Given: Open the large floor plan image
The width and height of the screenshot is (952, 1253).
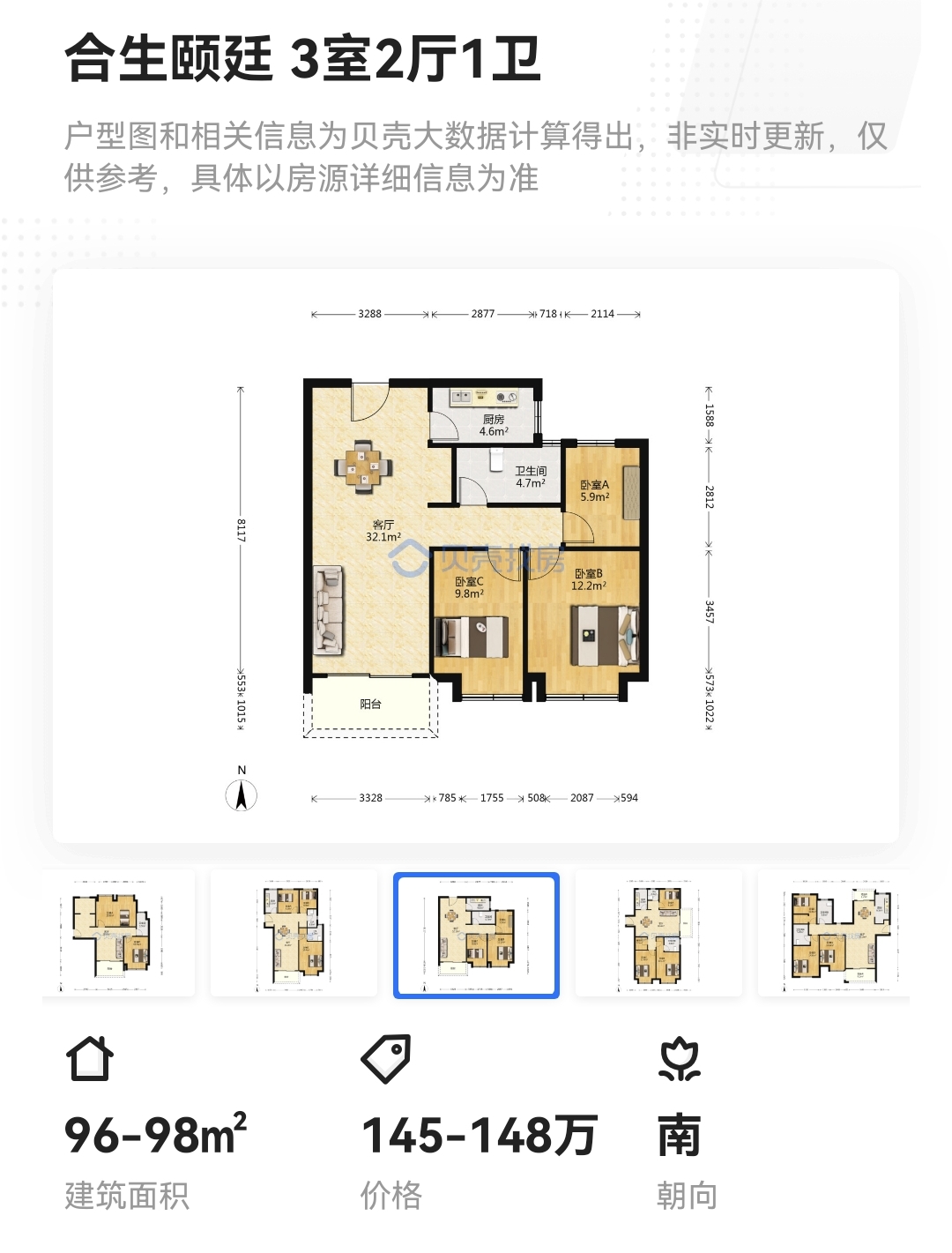Looking at the screenshot, I should point(476,556).
